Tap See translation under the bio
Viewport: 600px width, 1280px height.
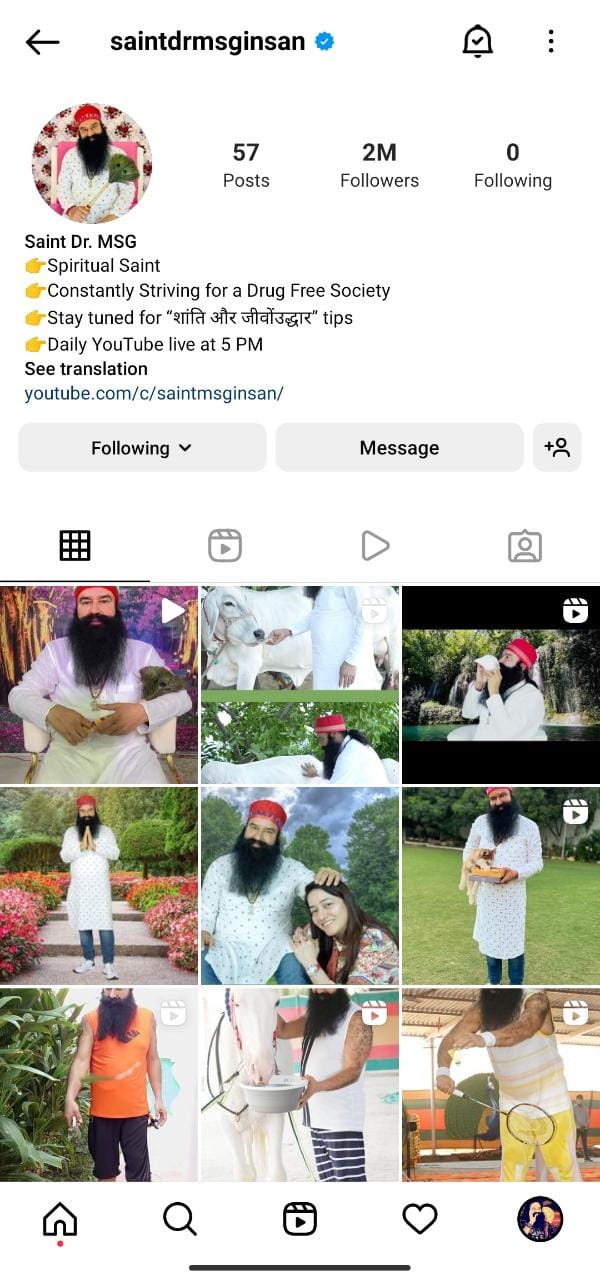point(86,368)
